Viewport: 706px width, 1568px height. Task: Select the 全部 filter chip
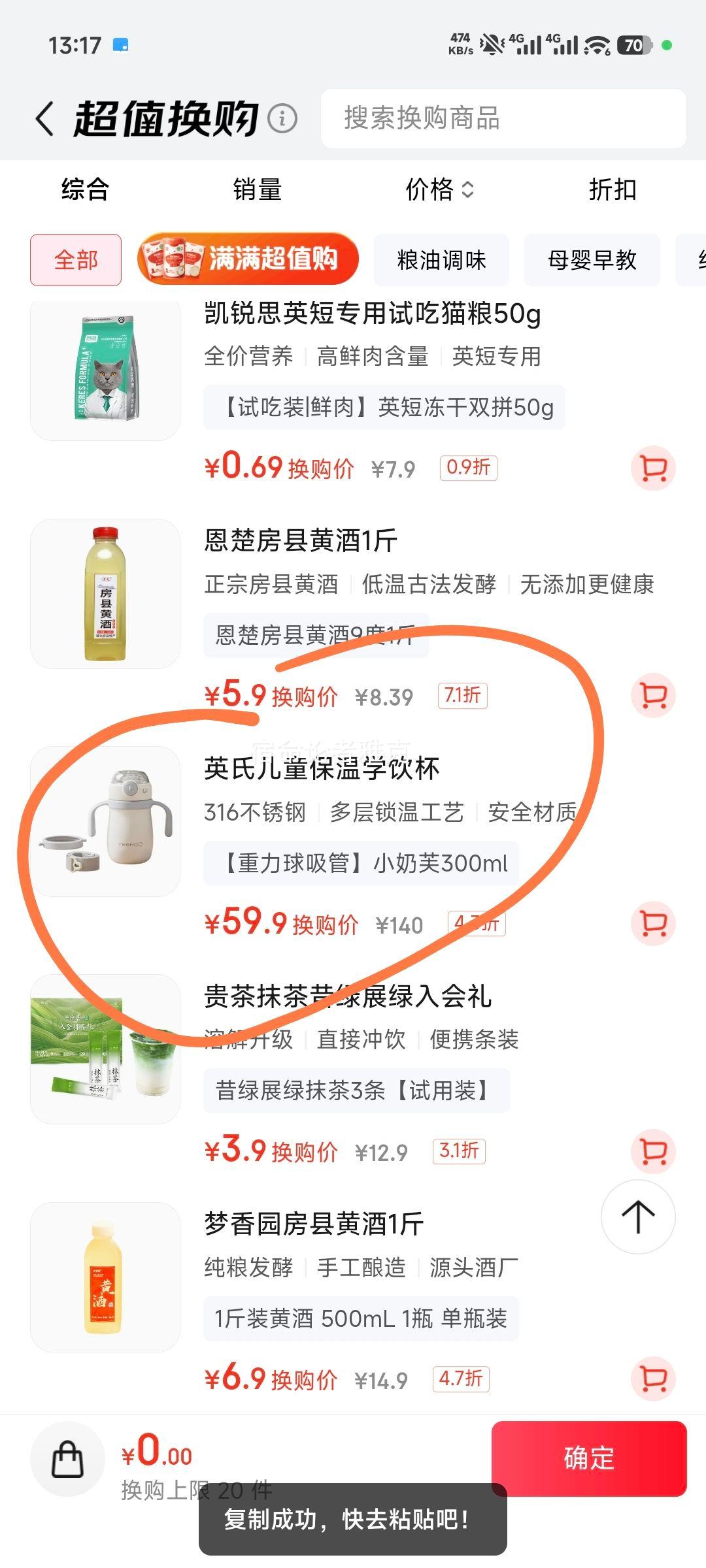tap(75, 259)
